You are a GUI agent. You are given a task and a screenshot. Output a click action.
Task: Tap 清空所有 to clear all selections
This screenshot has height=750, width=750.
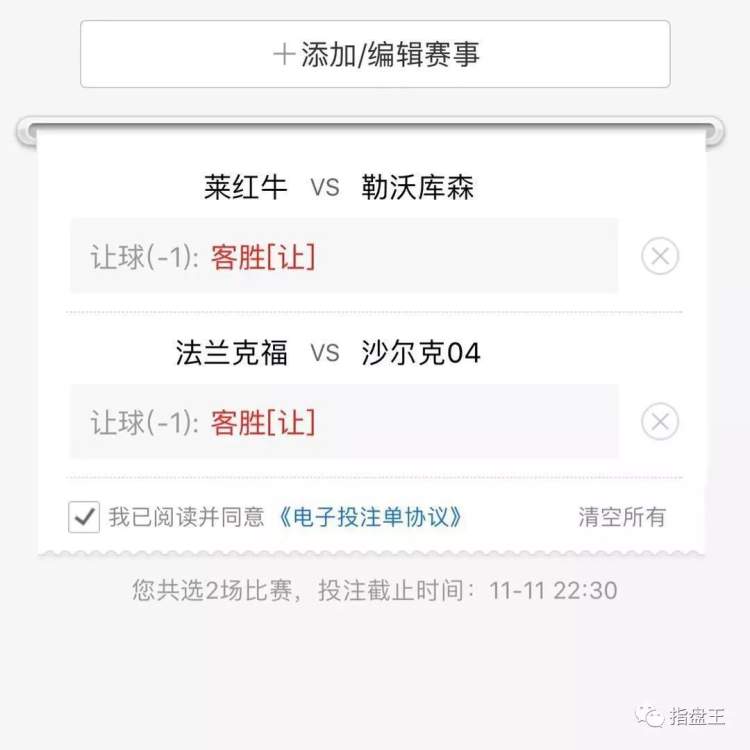coord(621,517)
